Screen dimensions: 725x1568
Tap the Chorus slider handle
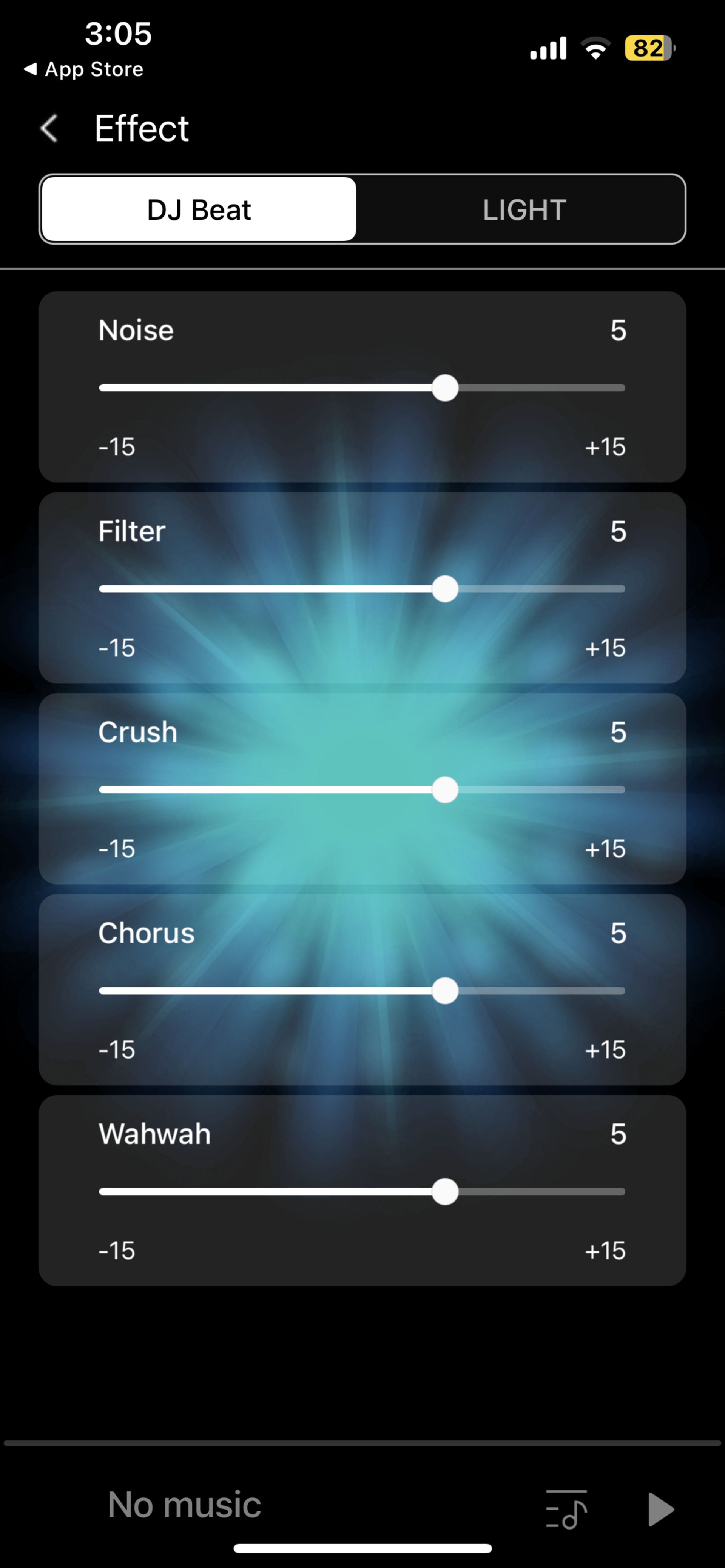[x=445, y=991]
